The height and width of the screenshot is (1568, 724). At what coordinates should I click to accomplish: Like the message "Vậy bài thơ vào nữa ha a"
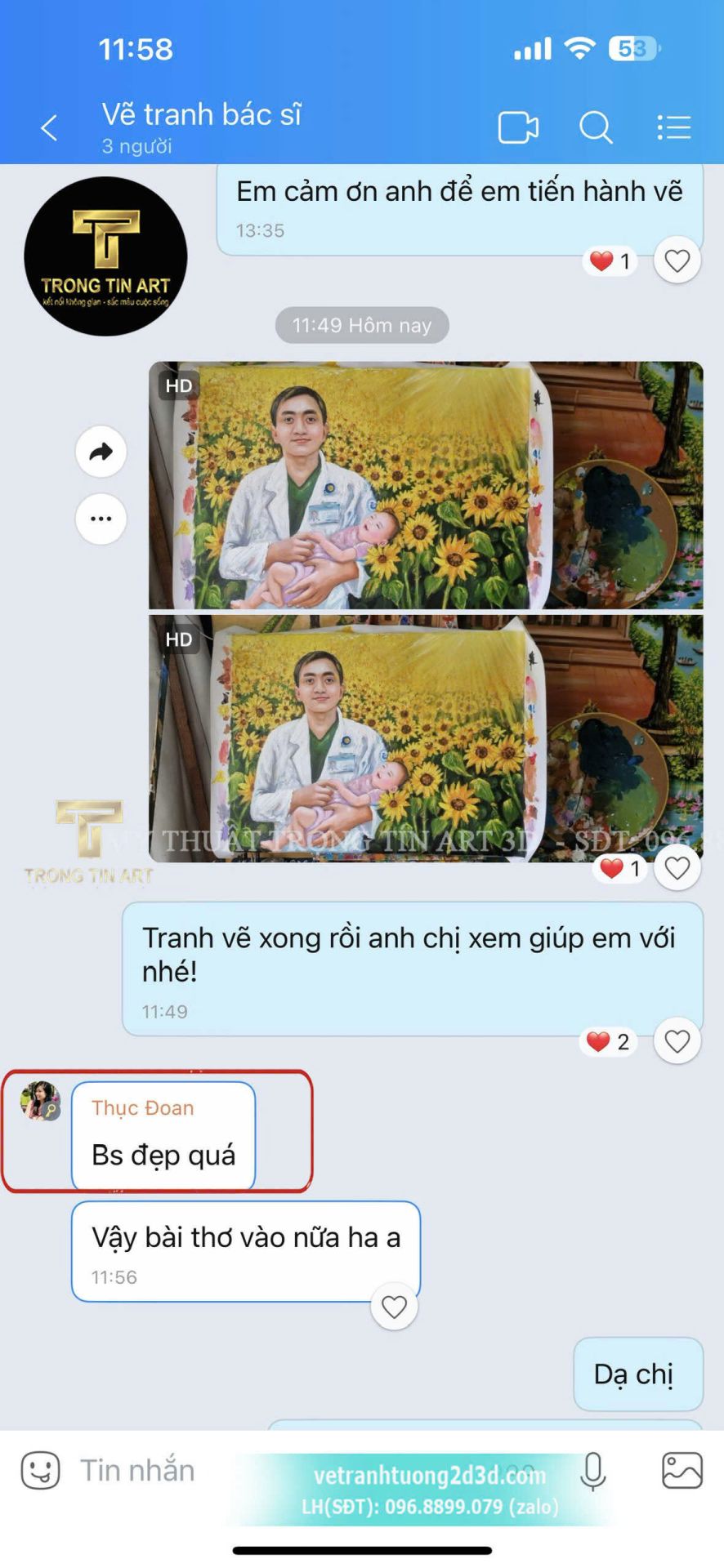(394, 1307)
